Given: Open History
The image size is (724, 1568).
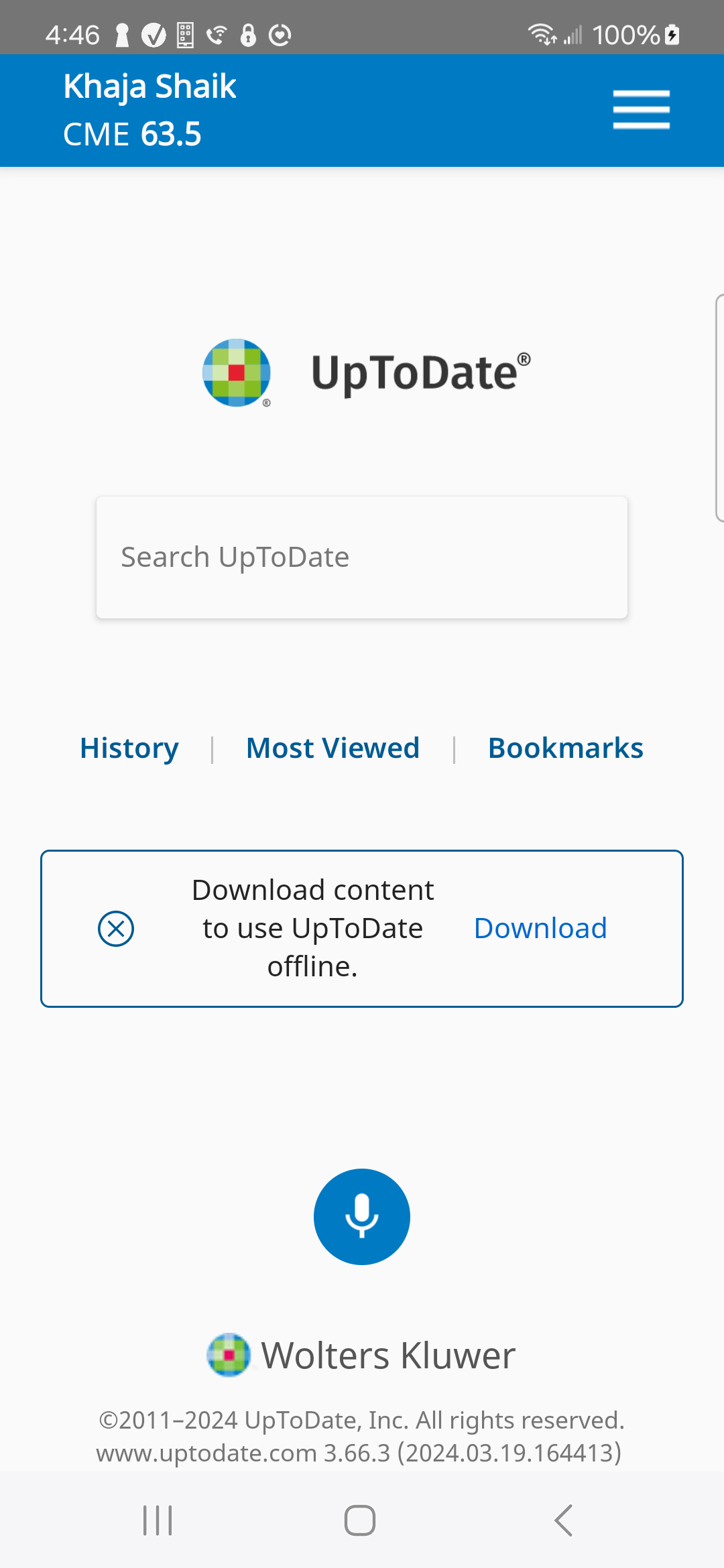Looking at the screenshot, I should tap(129, 748).
